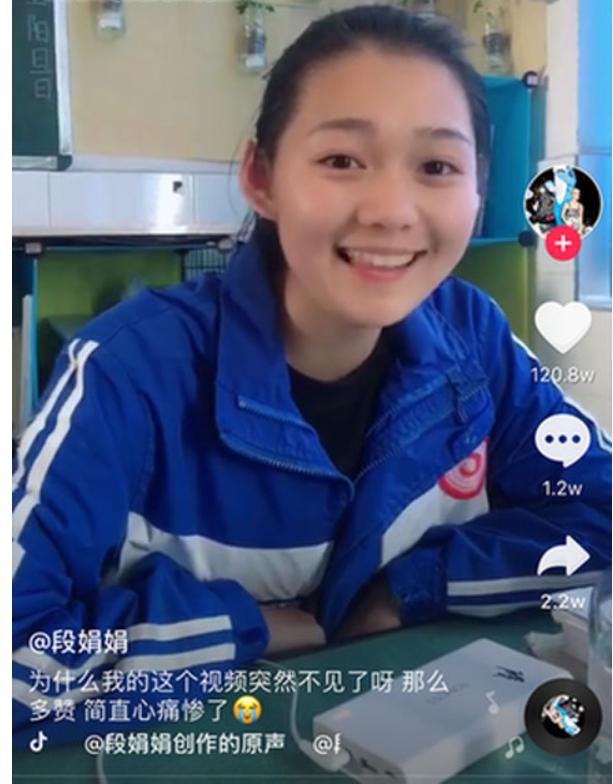Open the comments with 1.2w replies
Viewport: 613px width, 784px height.
562,441
